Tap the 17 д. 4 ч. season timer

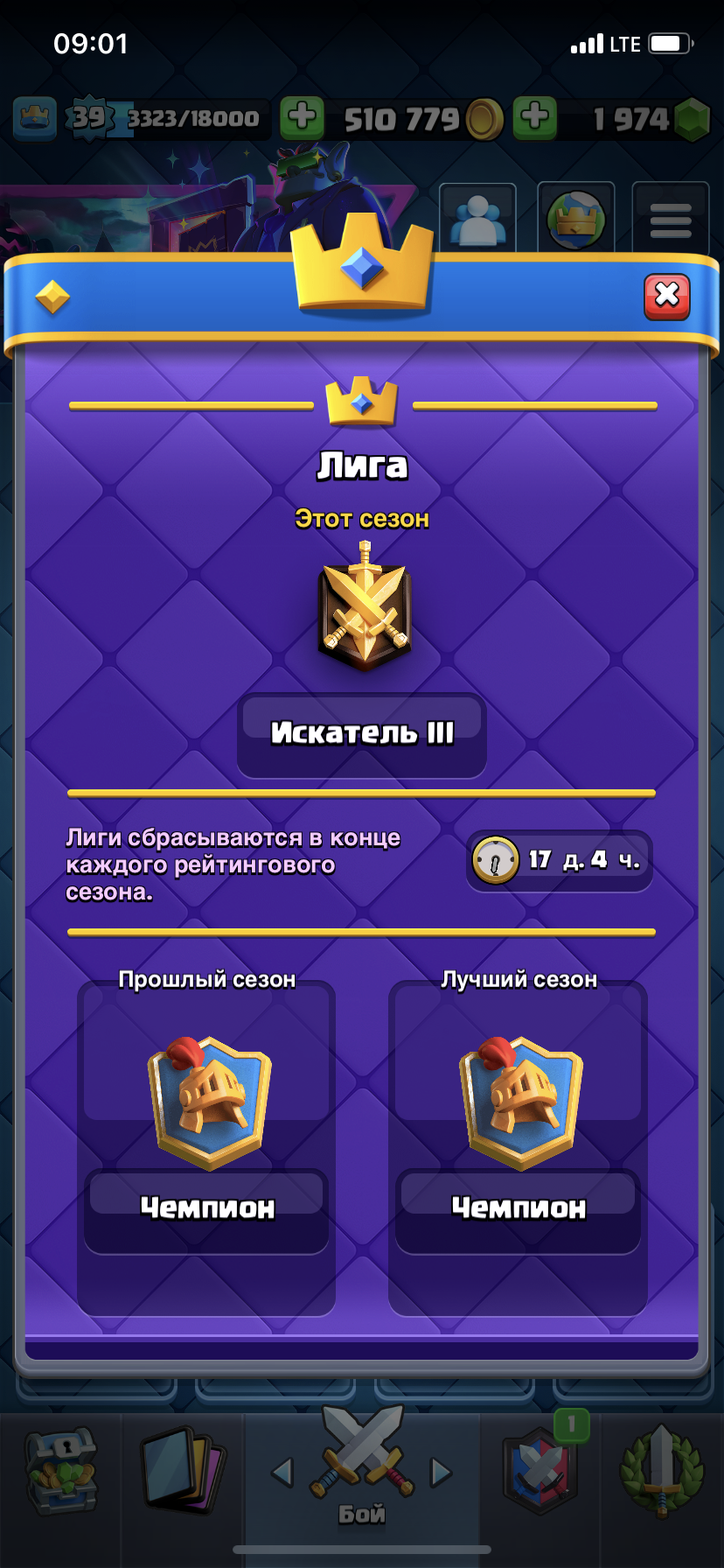click(x=559, y=860)
